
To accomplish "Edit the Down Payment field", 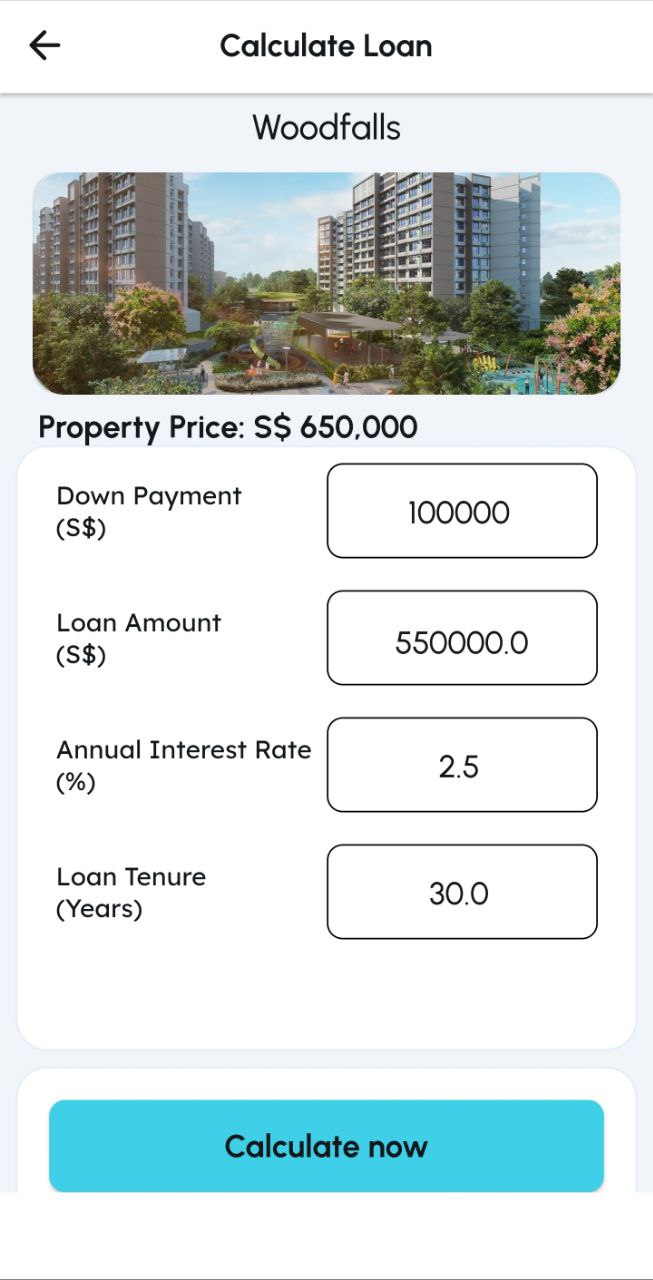I will [461, 511].
